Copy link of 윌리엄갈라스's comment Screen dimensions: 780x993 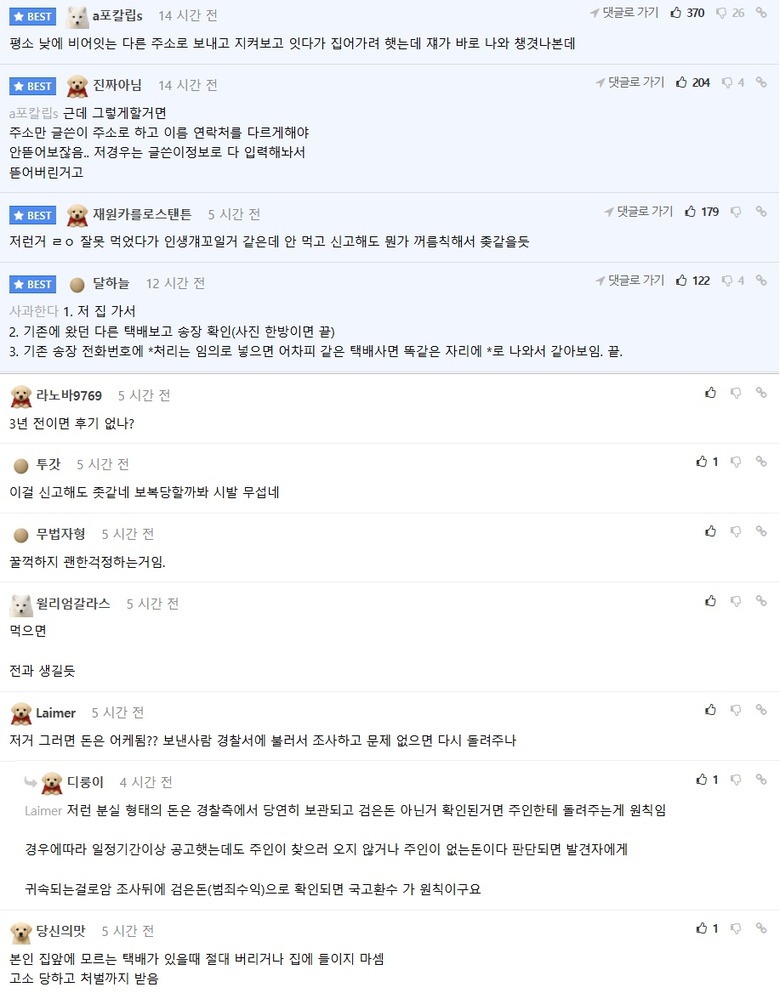[x=761, y=601]
